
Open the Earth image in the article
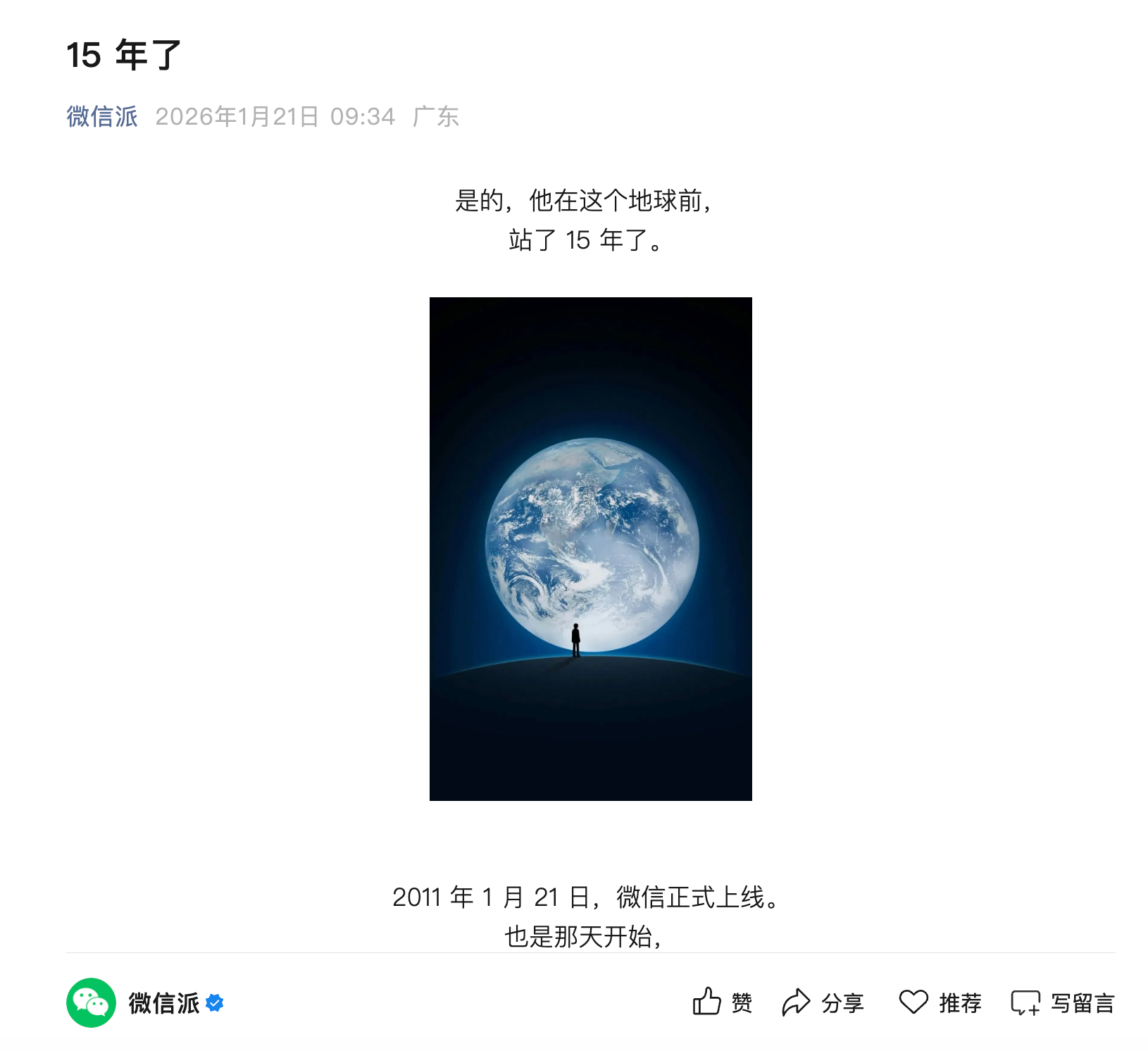click(590, 549)
